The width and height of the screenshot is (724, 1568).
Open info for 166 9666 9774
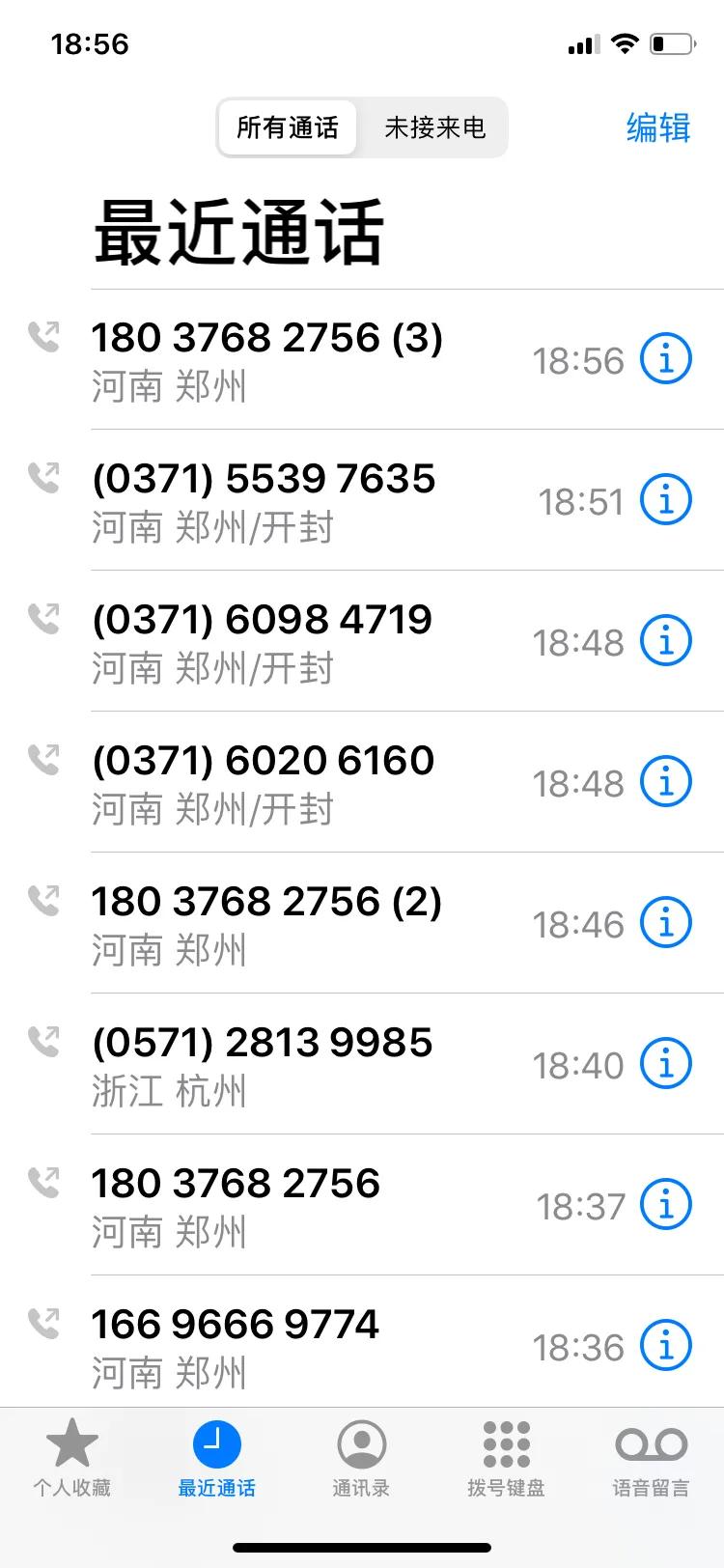pos(664,1346)
